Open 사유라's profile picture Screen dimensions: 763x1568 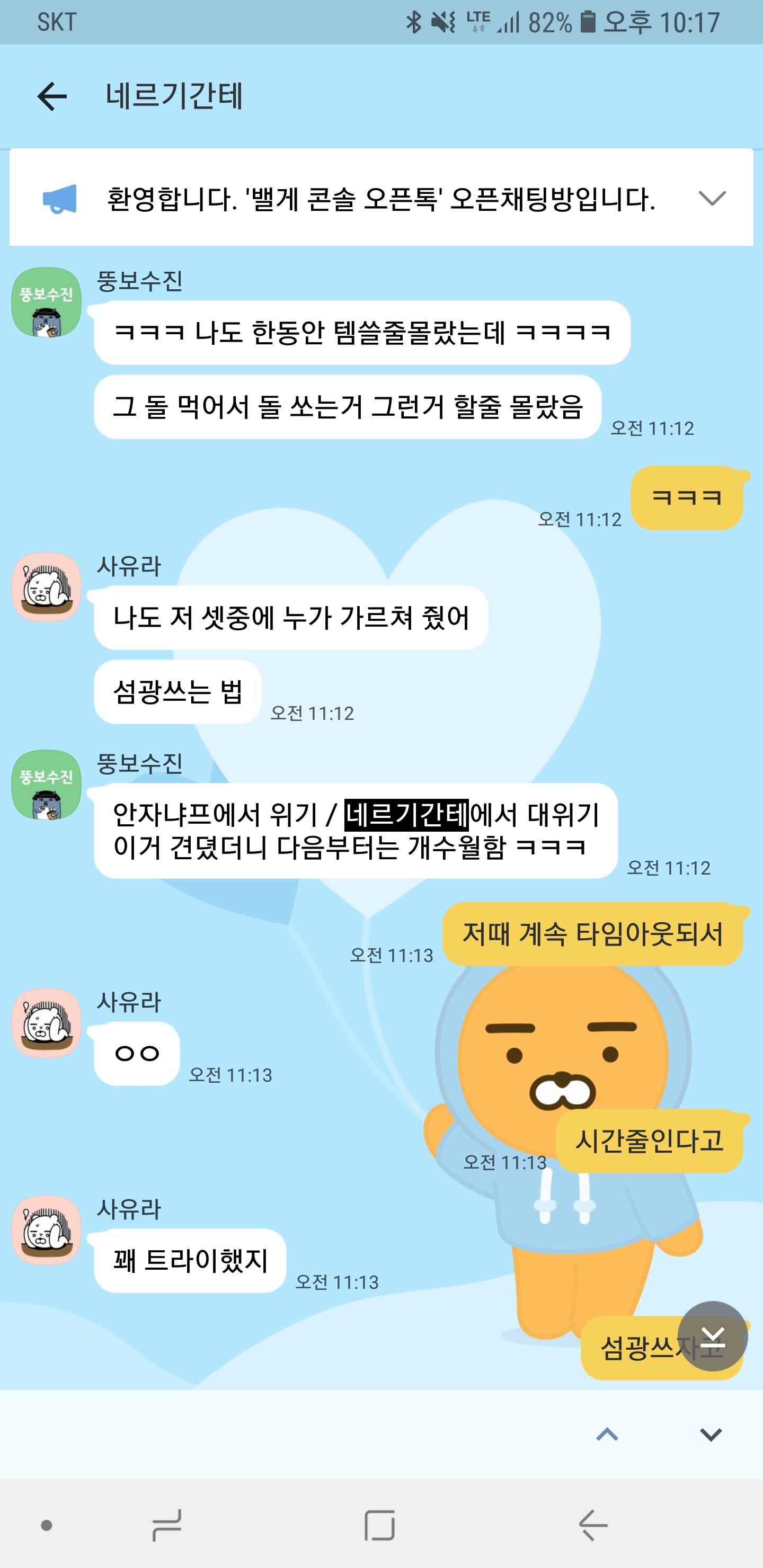(46, 587)
